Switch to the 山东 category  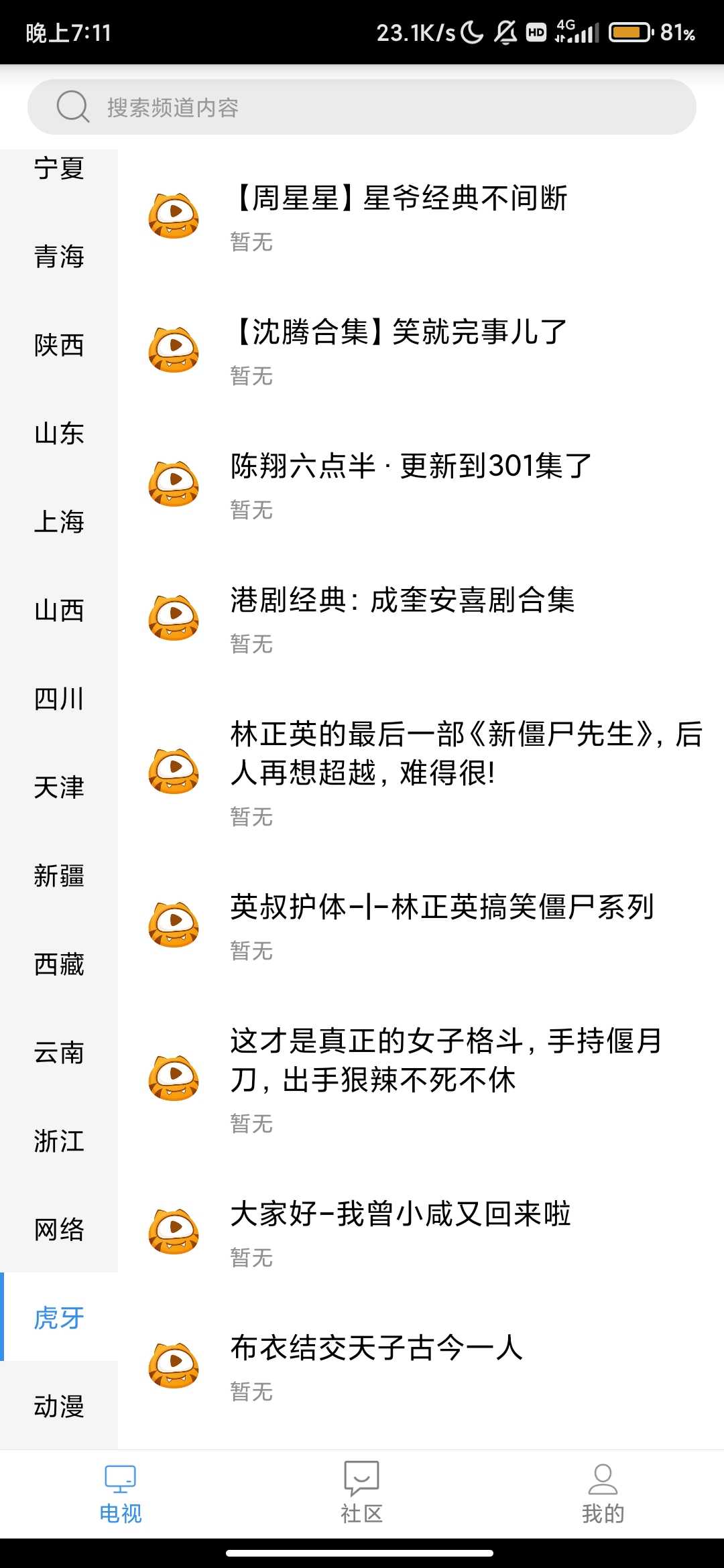click(x=59, y=433)
